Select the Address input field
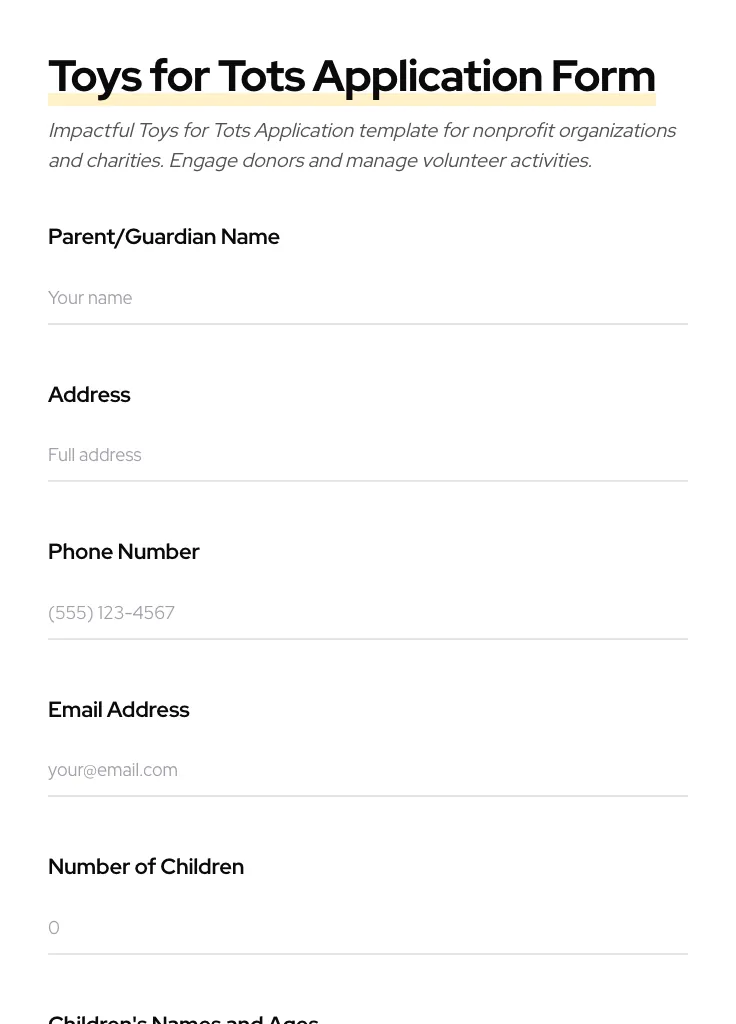The width and height of the screenshot is (736, 1024). [367, 455]
